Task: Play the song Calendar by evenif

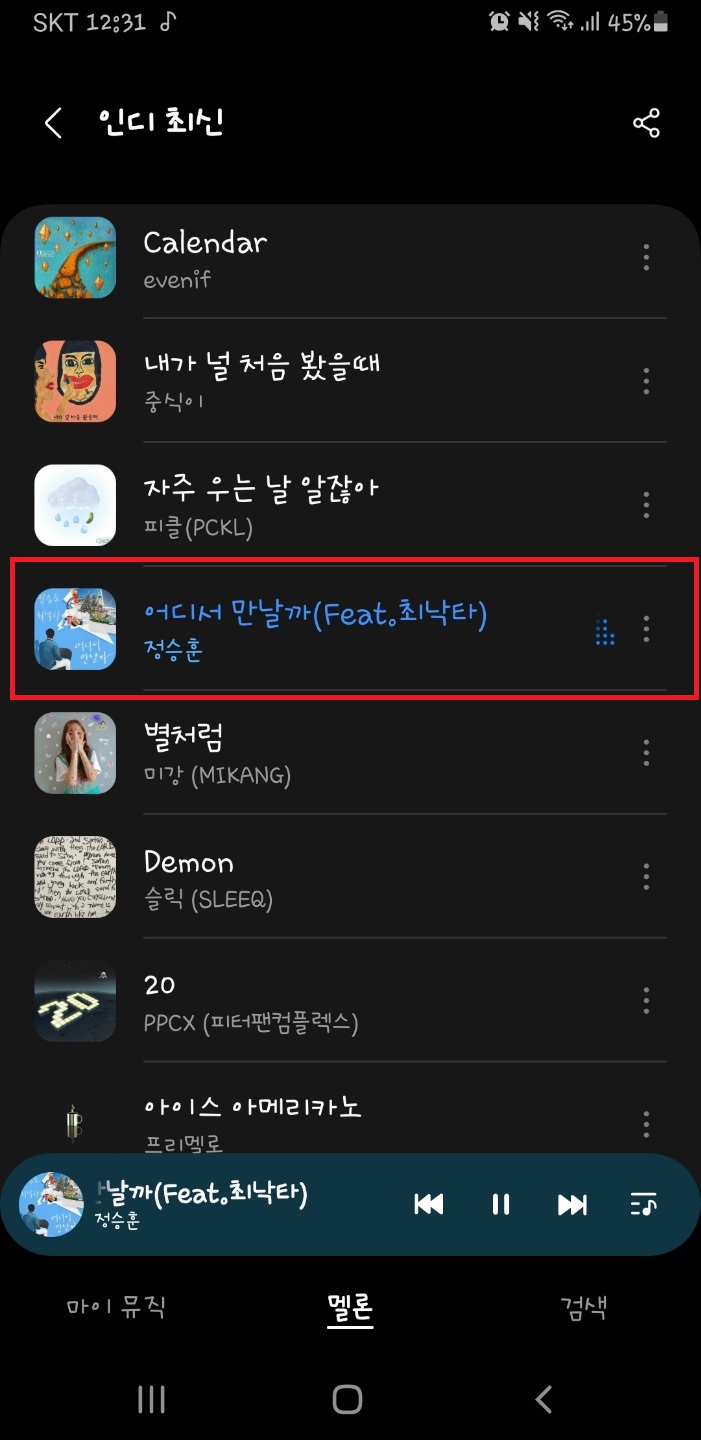Action: 300,258
